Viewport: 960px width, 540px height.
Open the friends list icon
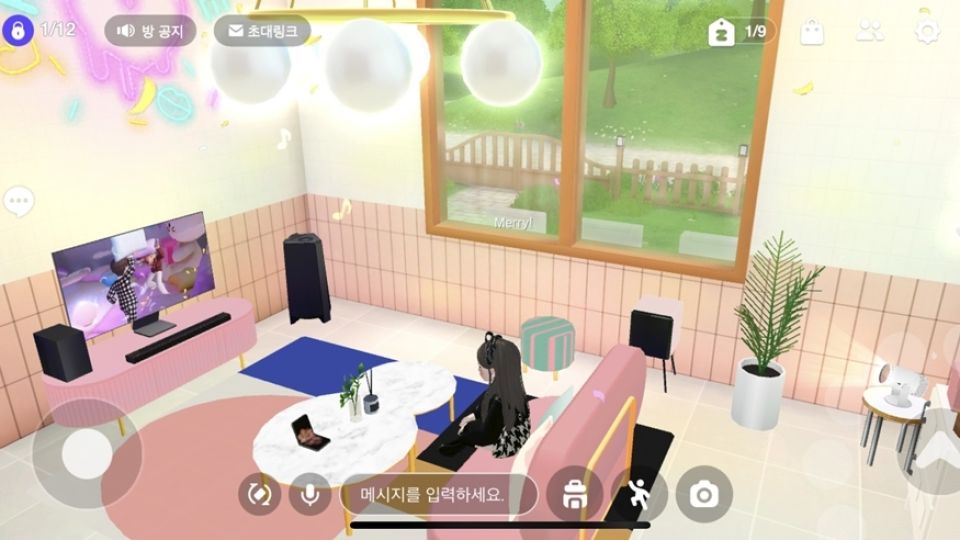[x=870, y=31]
